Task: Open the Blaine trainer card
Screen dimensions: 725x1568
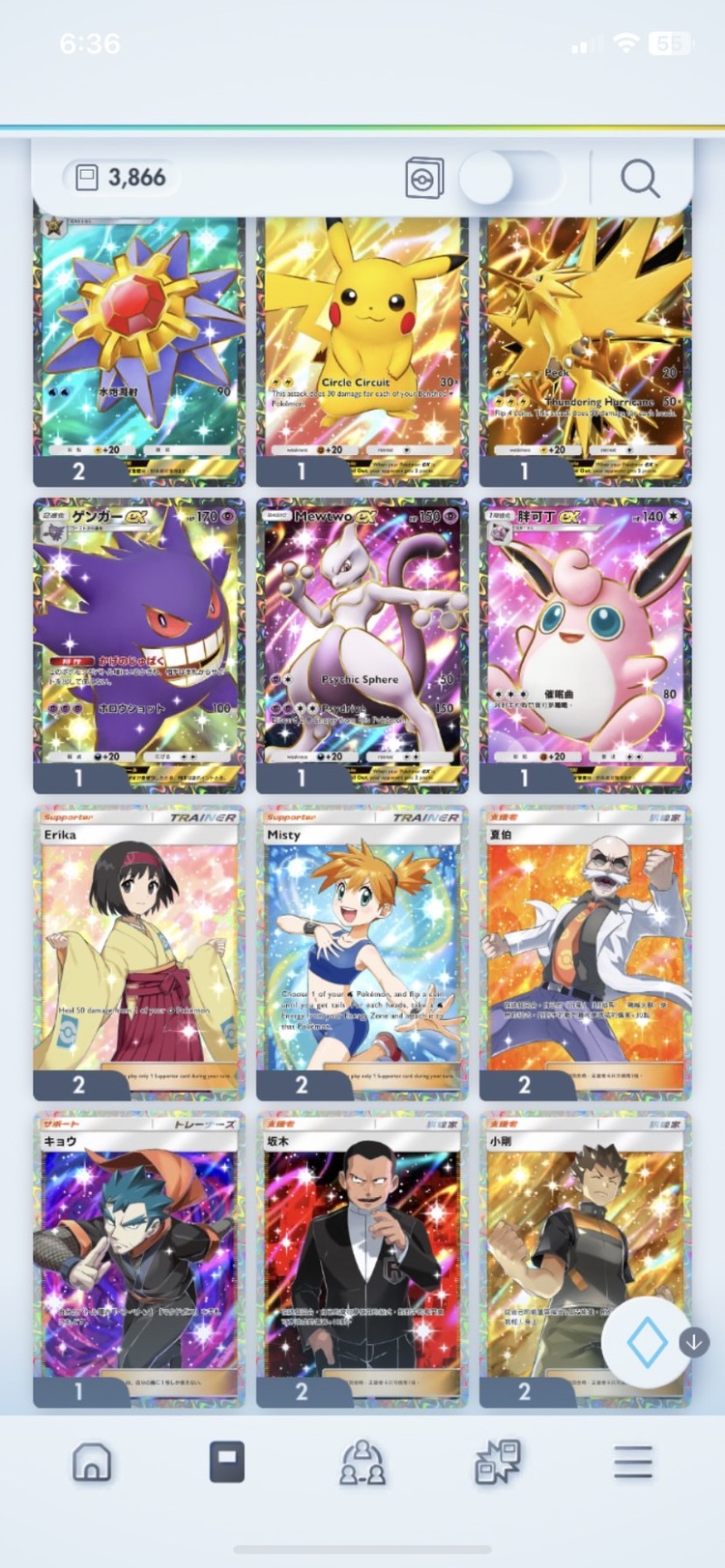Action: click(586, 947)
